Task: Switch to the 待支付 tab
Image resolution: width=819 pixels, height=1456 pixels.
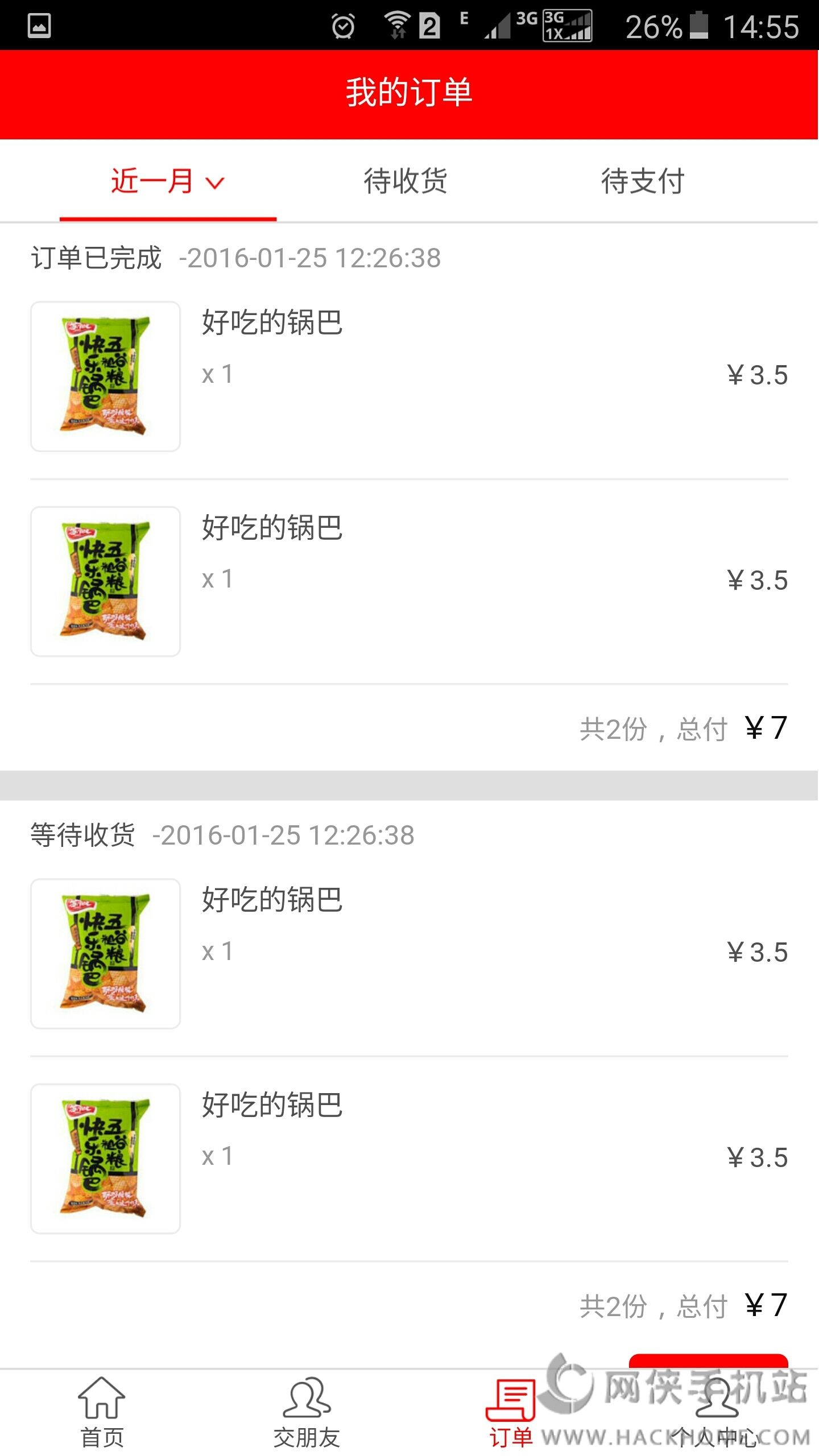Action: [643, 182]
